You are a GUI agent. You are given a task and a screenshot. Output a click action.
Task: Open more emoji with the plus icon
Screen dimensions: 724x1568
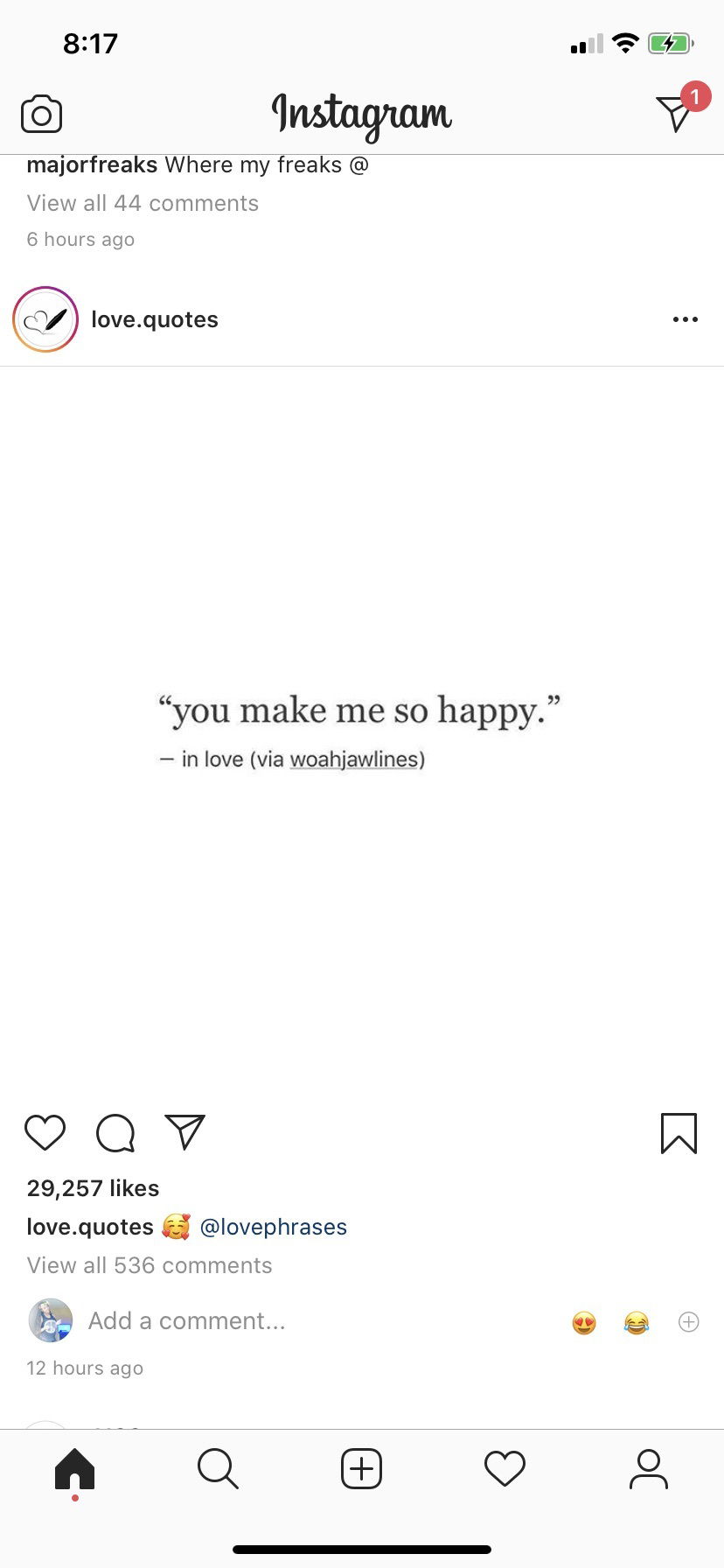tap(689, 1322)
